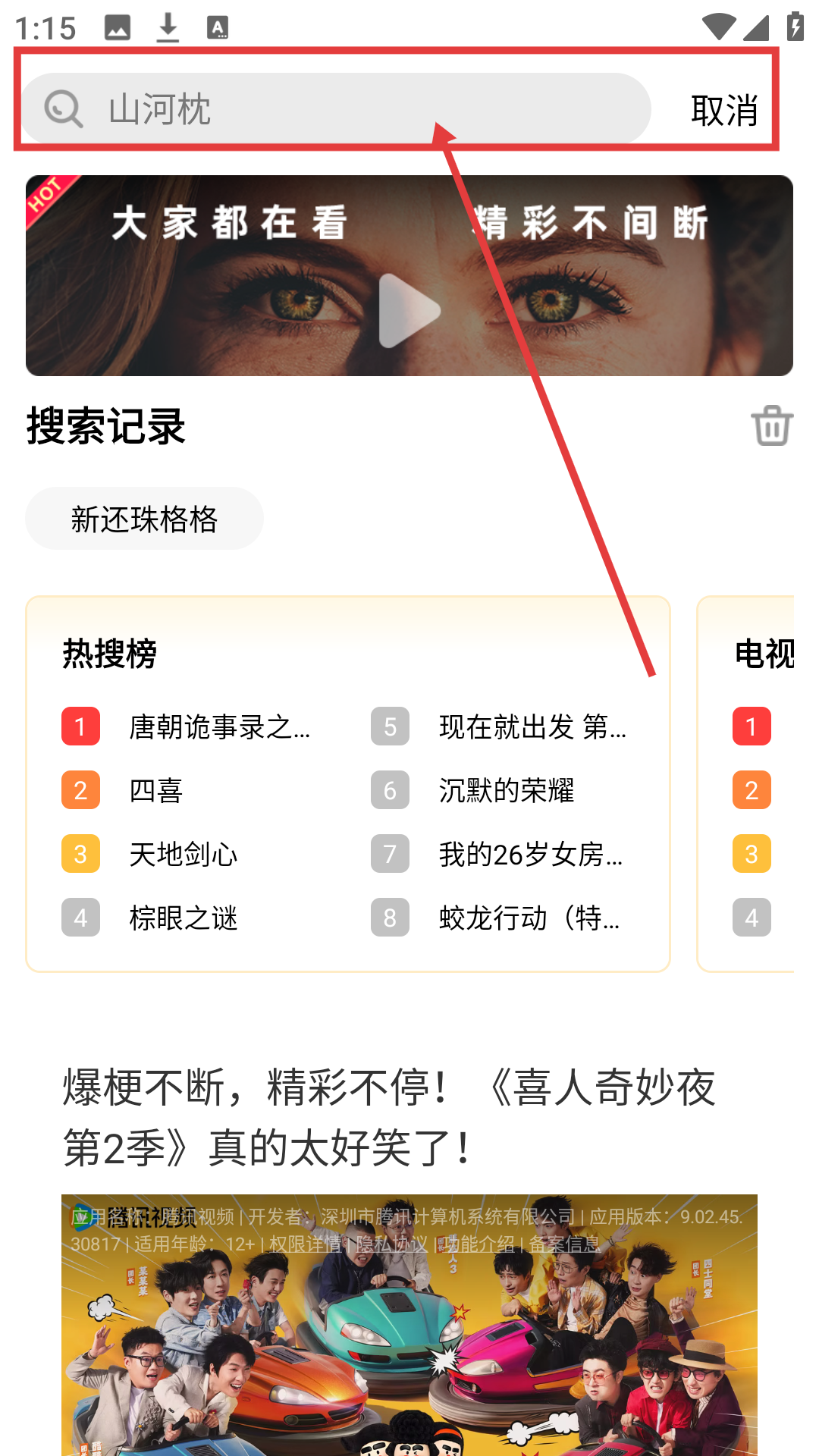This screenshot has height=1456, width=819.
Task: Open hot search item 唐朝诡事录之…
Action: click(x=218, y=726)
